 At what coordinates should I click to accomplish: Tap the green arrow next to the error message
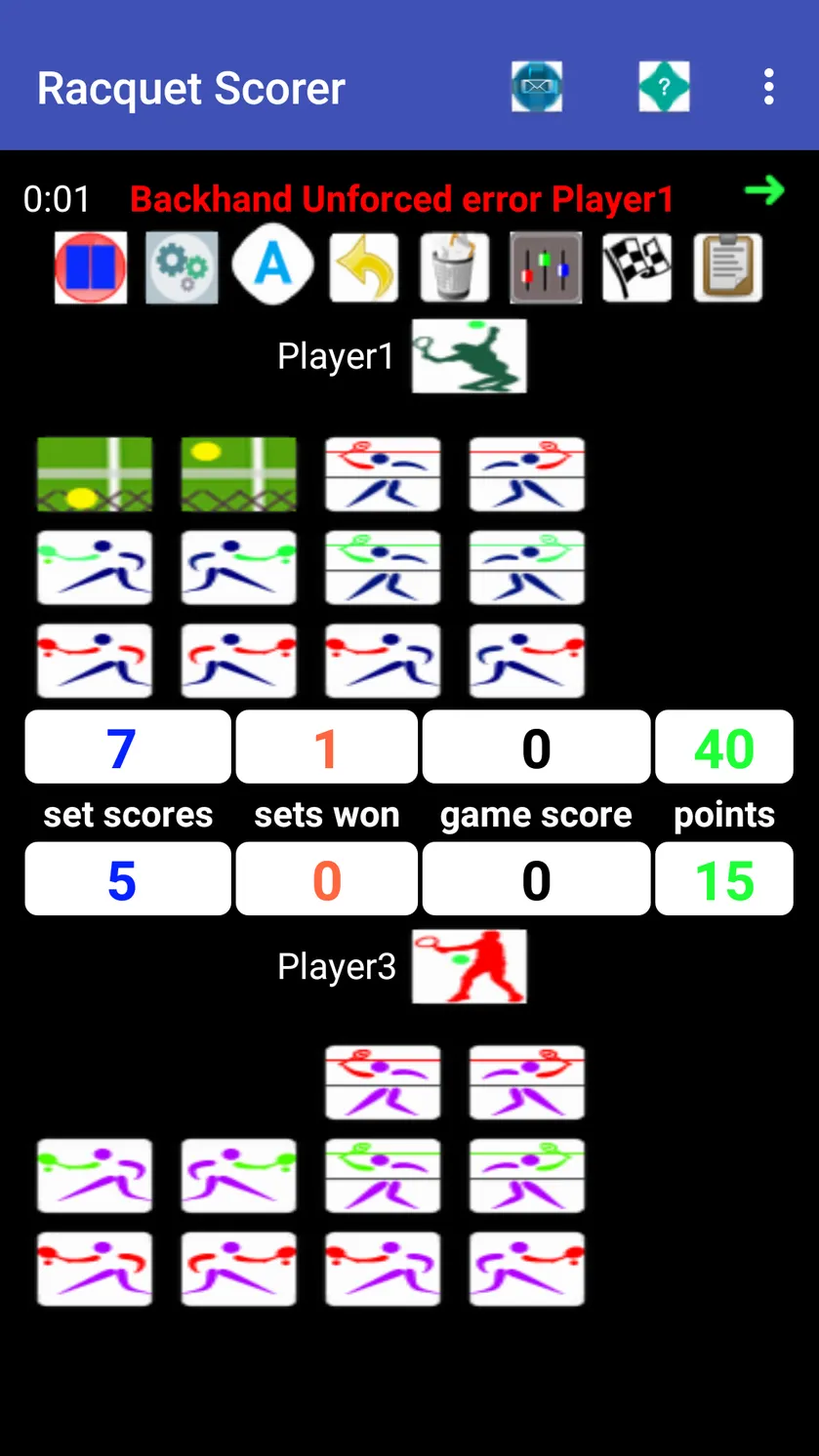point(764,190)
